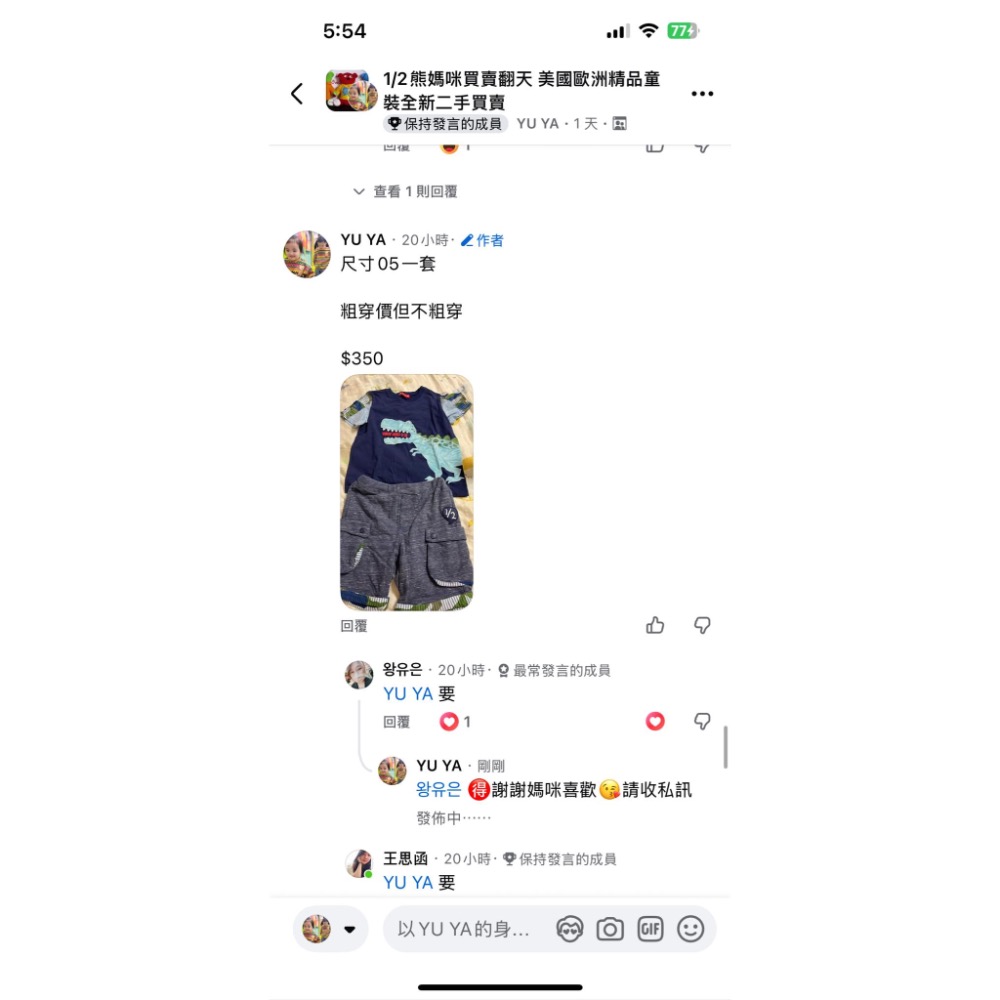Reply to 왕유은's comment
The image size is (1000, 1000).
coord(397,722)
